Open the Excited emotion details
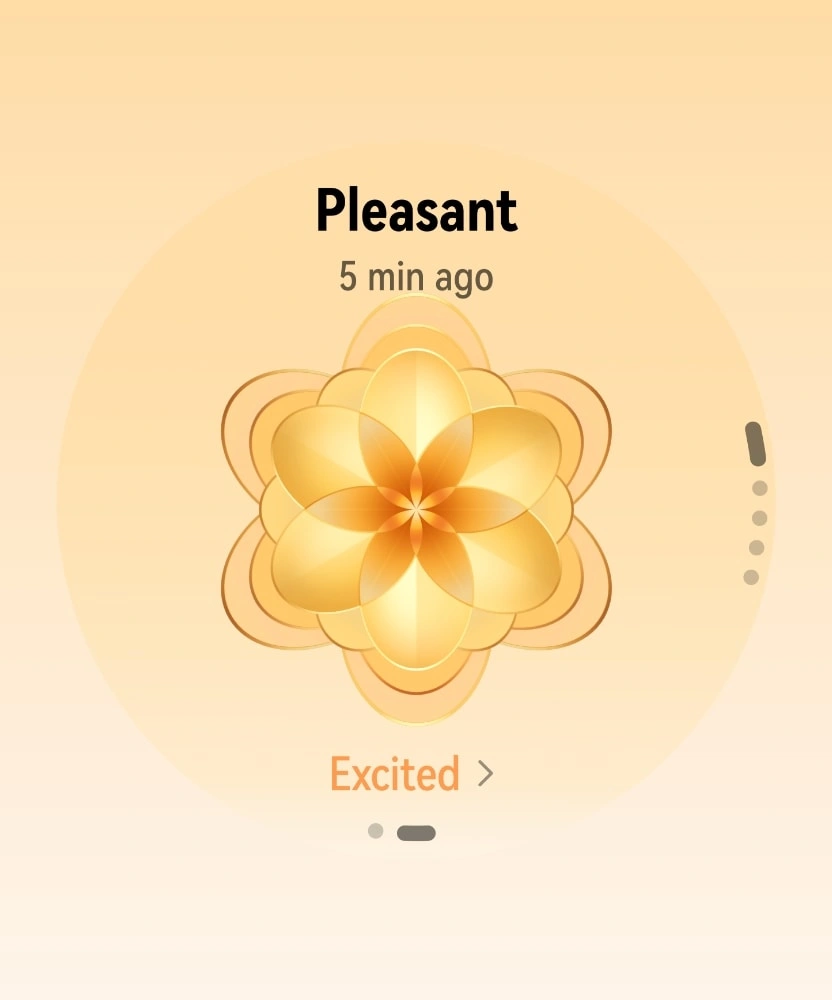The image size is (832, 1000). click(411, 774)
